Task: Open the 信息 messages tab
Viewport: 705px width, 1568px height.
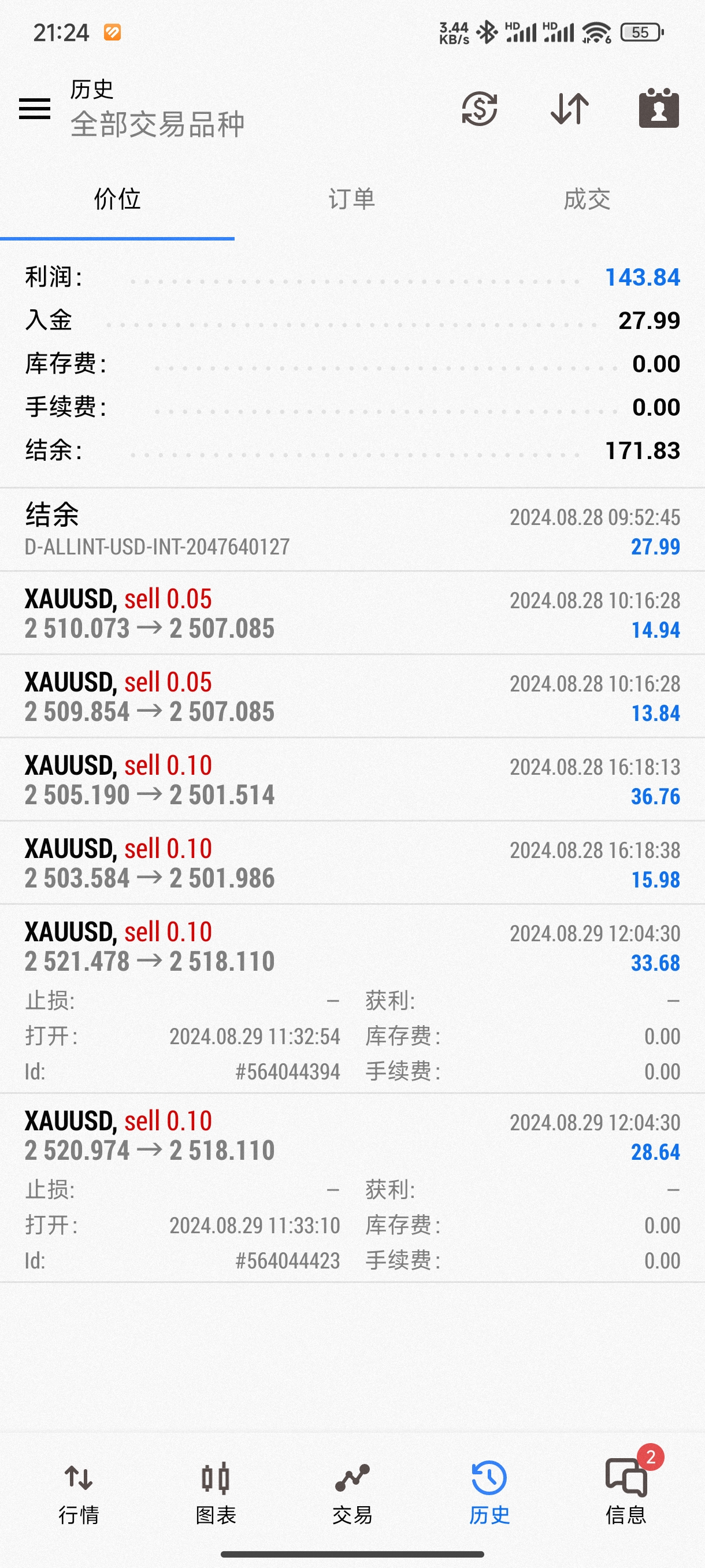Action: tap(626, 1493)
